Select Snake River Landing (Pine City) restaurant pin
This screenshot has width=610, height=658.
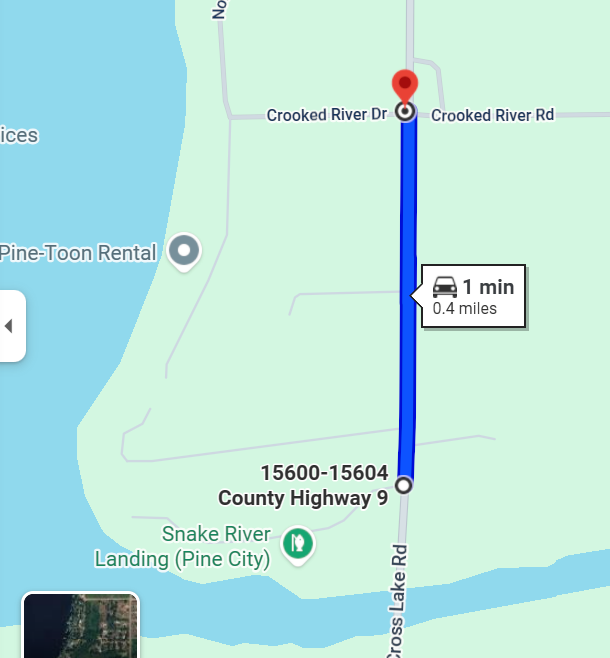point(297,544)
